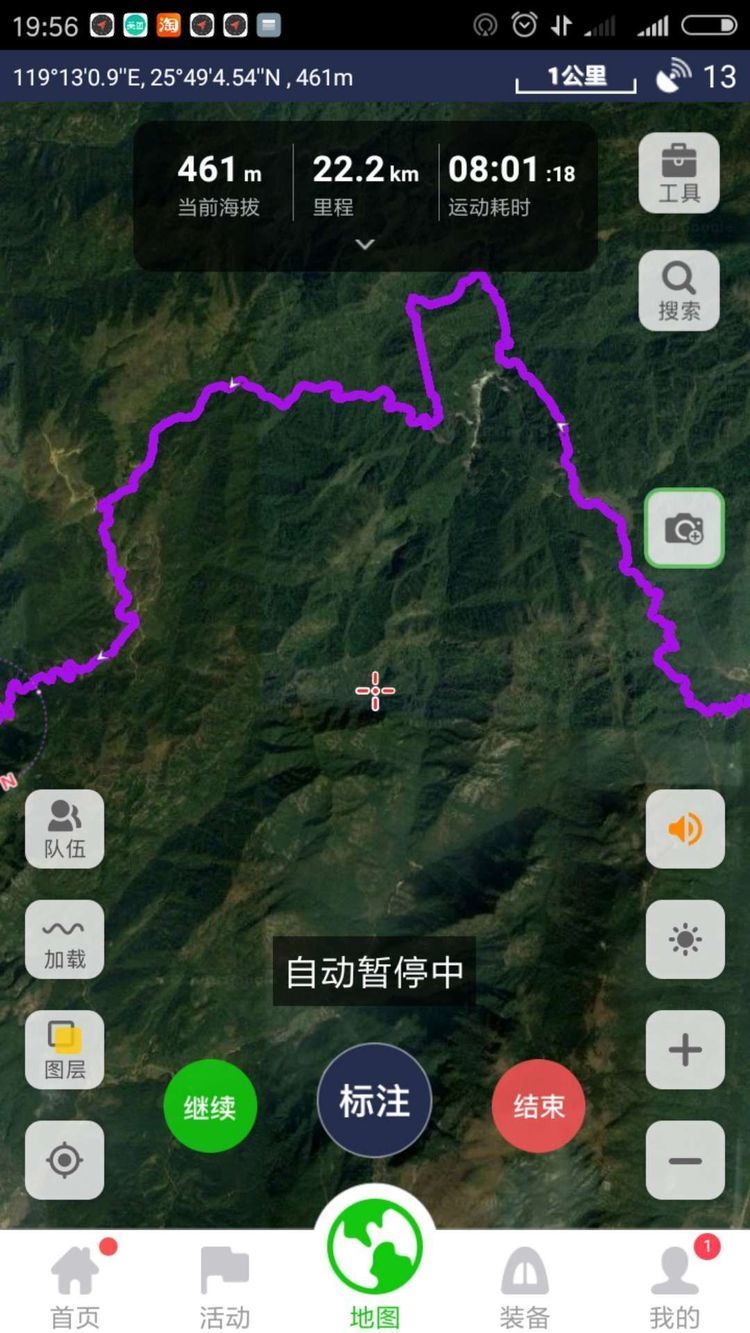
Task: Open the screen brightness control
Action: [685, 939]
